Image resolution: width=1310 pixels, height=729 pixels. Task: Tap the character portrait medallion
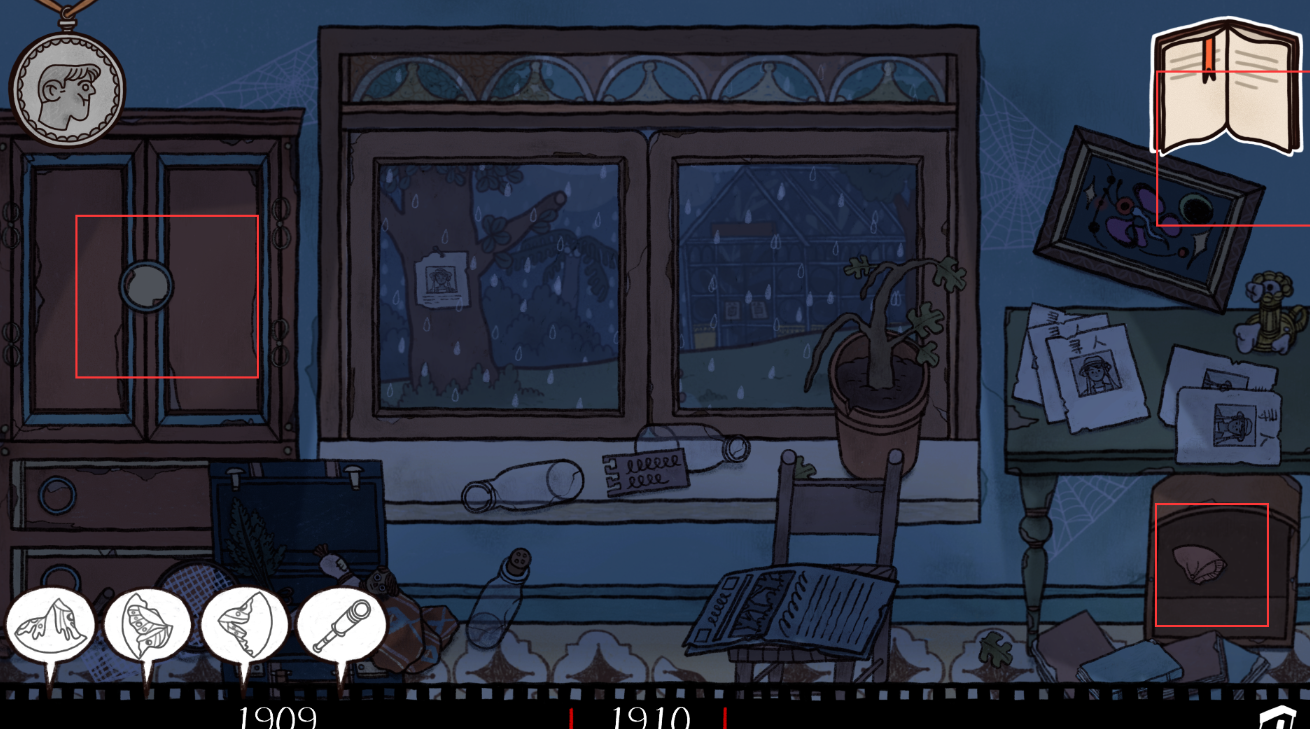coord(68,88)
